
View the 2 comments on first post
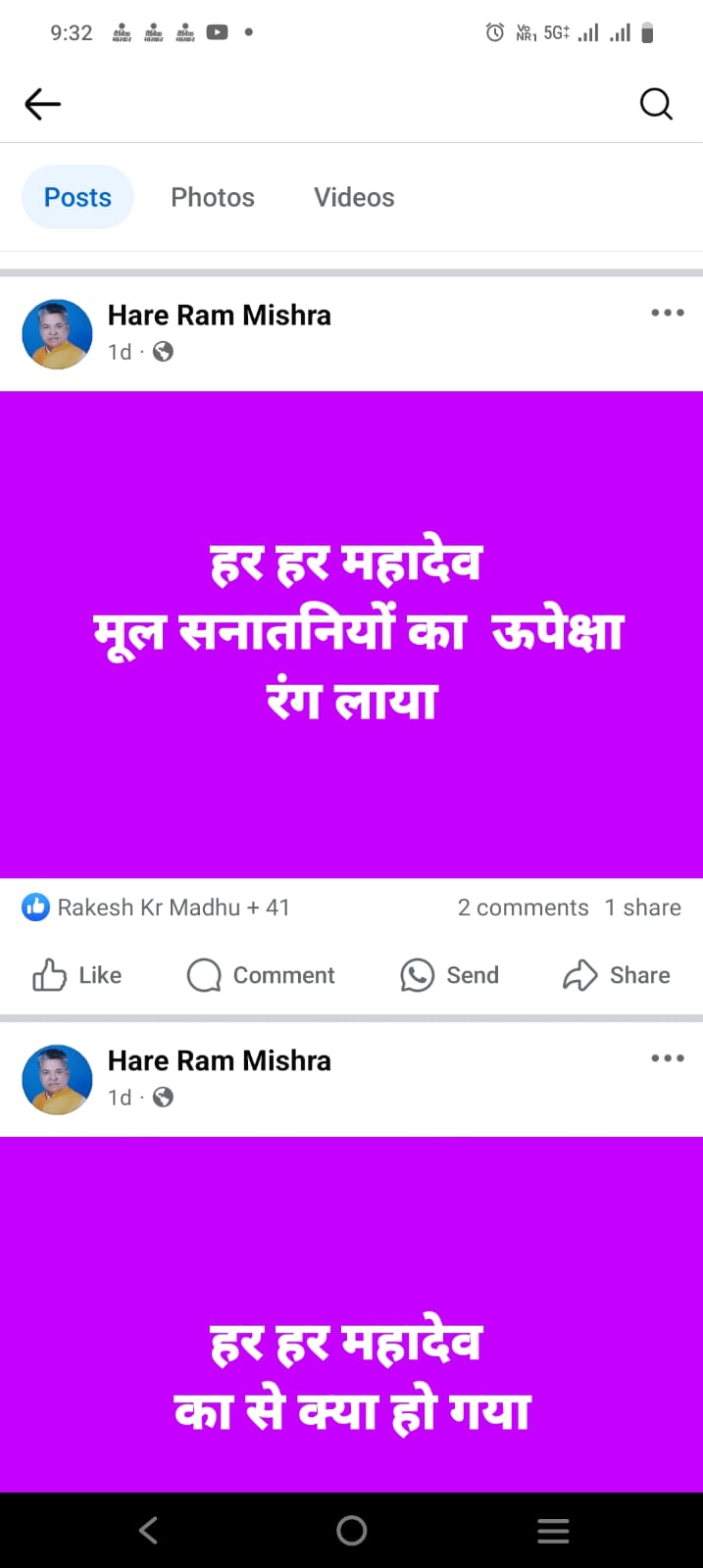click(x=523, y=907)
